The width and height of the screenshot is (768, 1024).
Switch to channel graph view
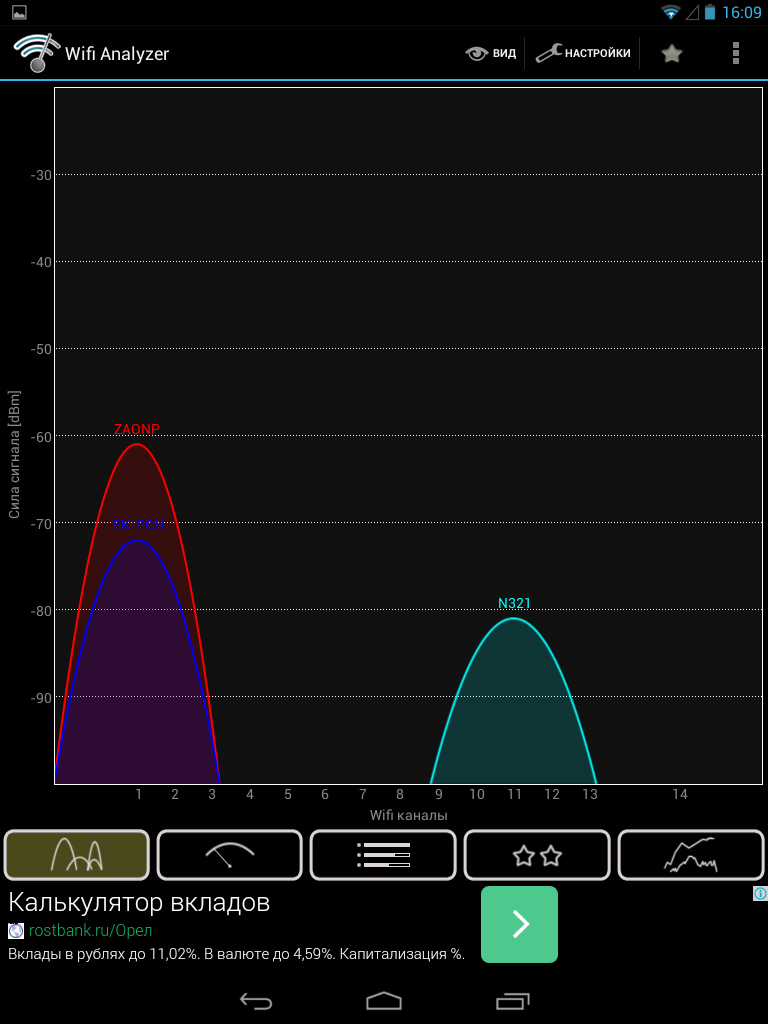[x=77, y=855]
